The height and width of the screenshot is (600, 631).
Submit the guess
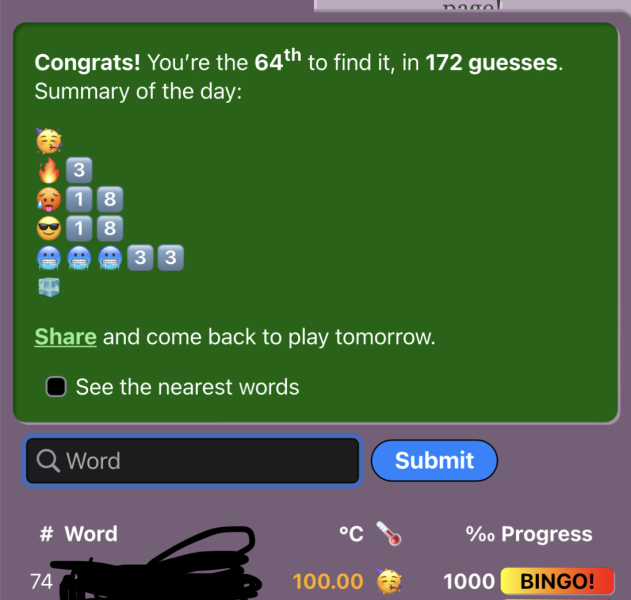coord(434,460)
